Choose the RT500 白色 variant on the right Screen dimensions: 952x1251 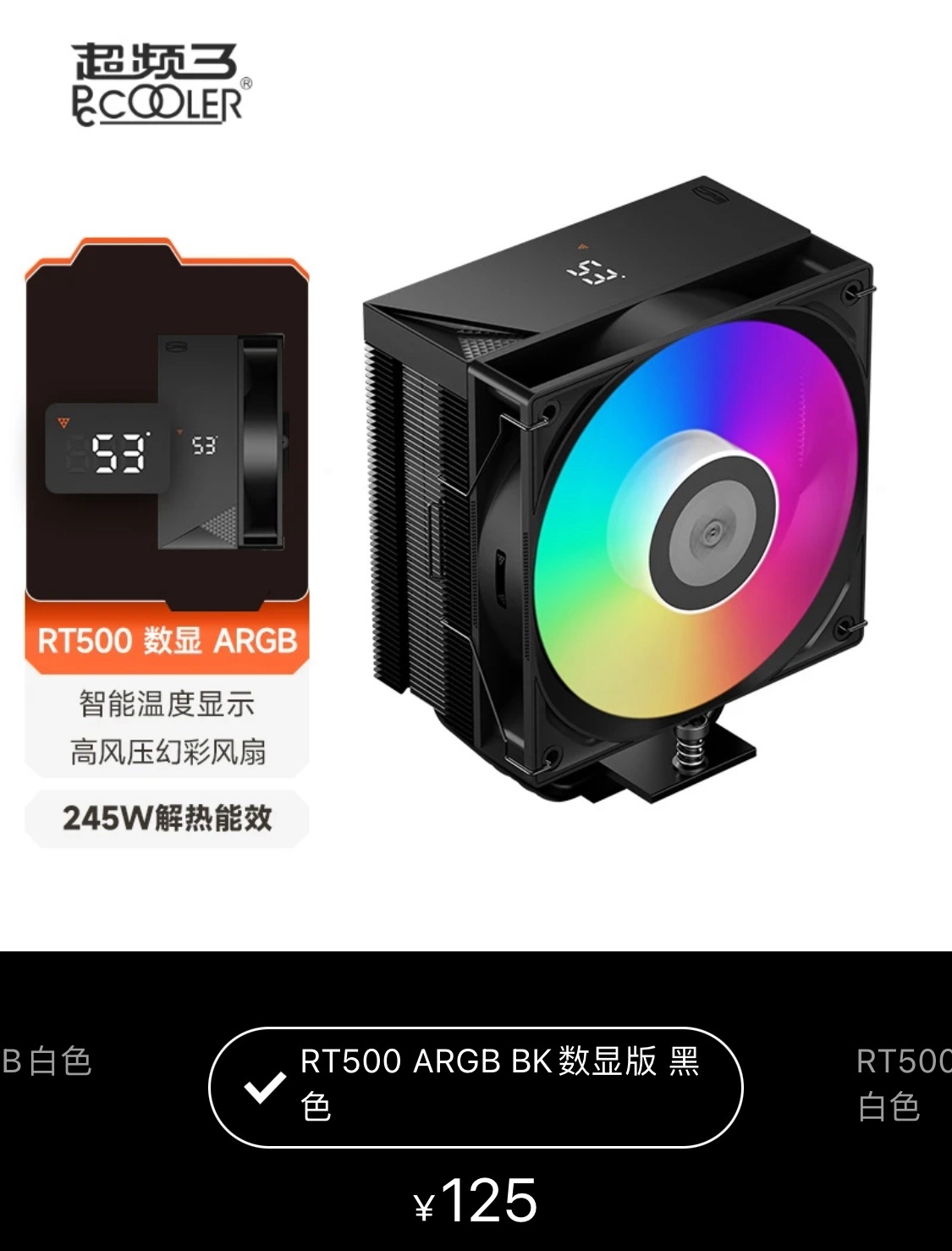pos(901,1084)
